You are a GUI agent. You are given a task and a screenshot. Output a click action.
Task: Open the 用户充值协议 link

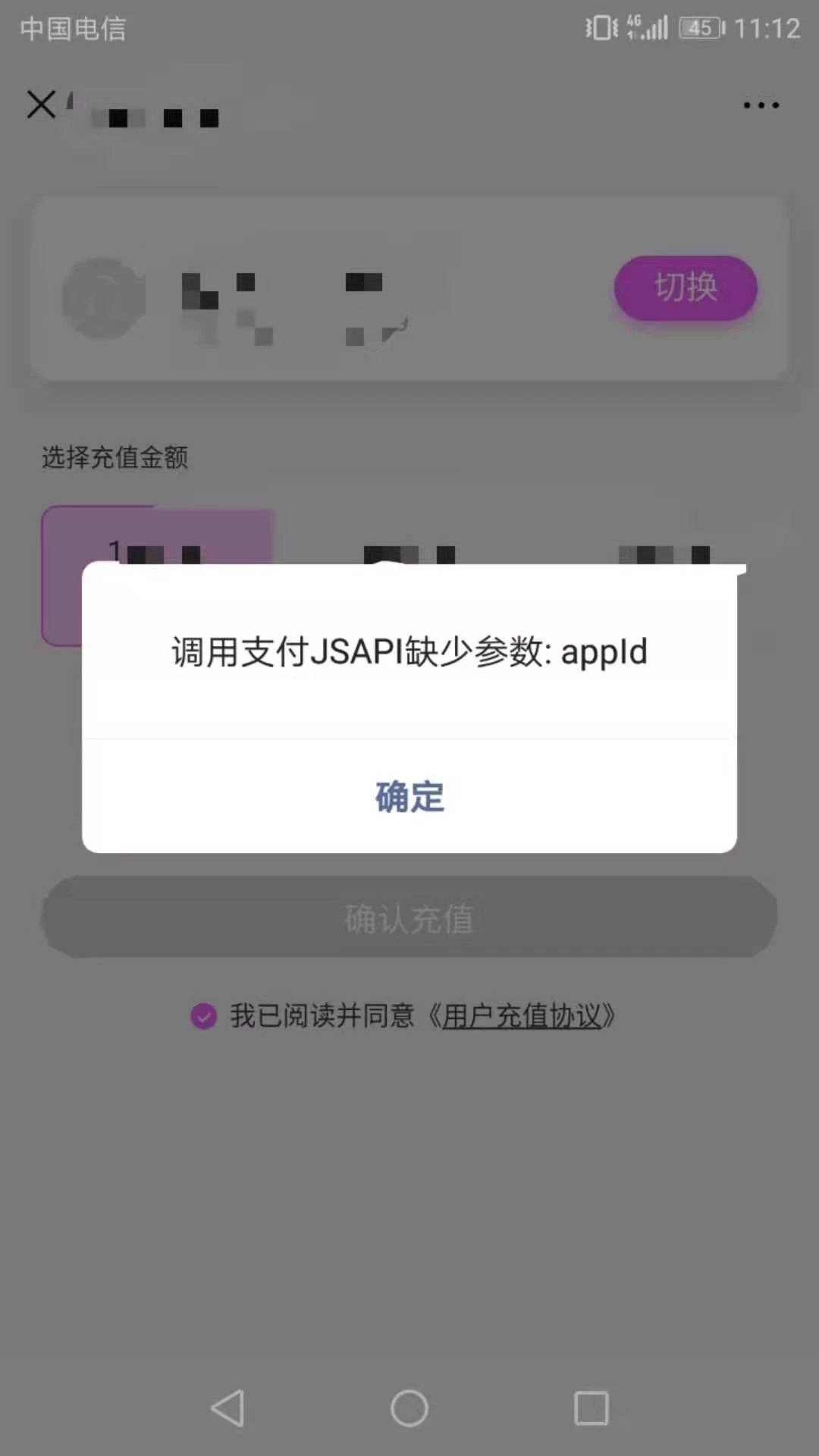coord(522,1016)
